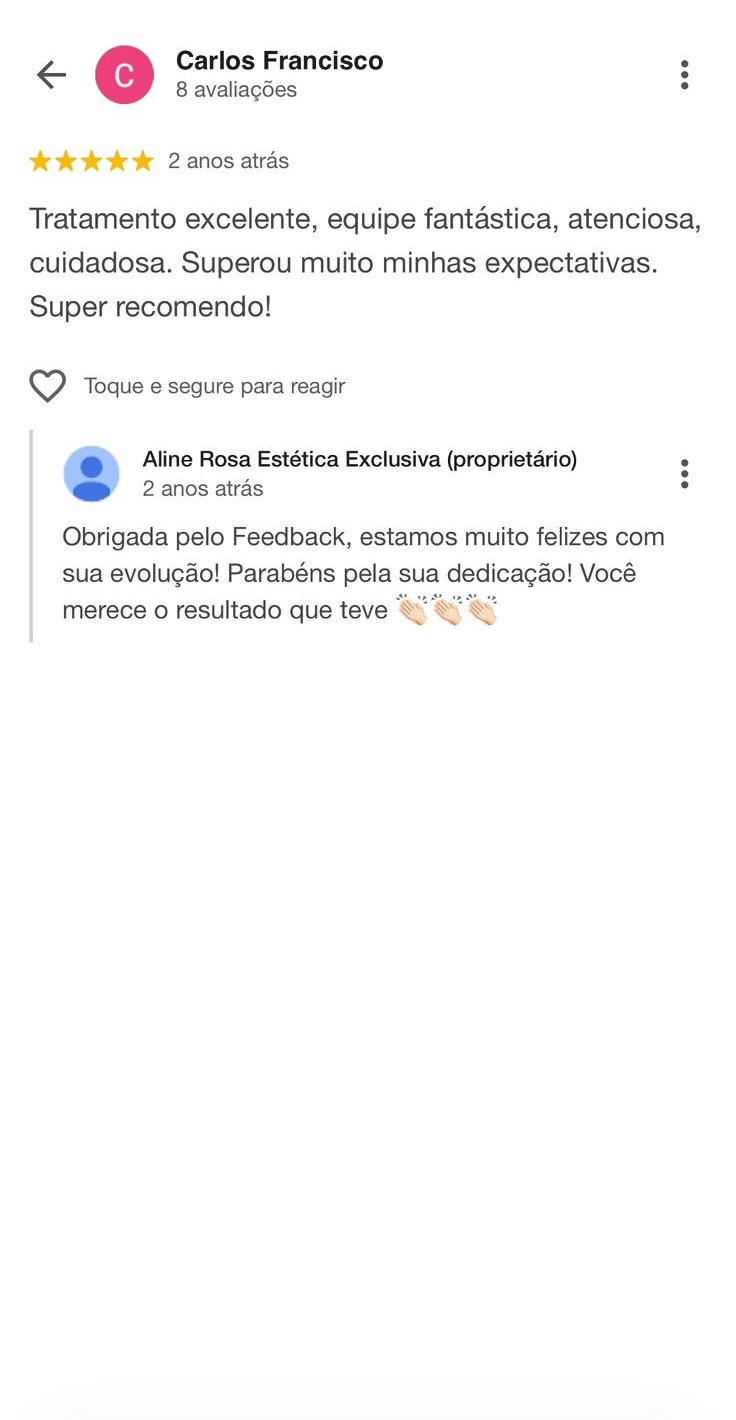
Task: Open Aline Rosa Estética Exclusiva's profile picture
Action: tap(91, 474)
